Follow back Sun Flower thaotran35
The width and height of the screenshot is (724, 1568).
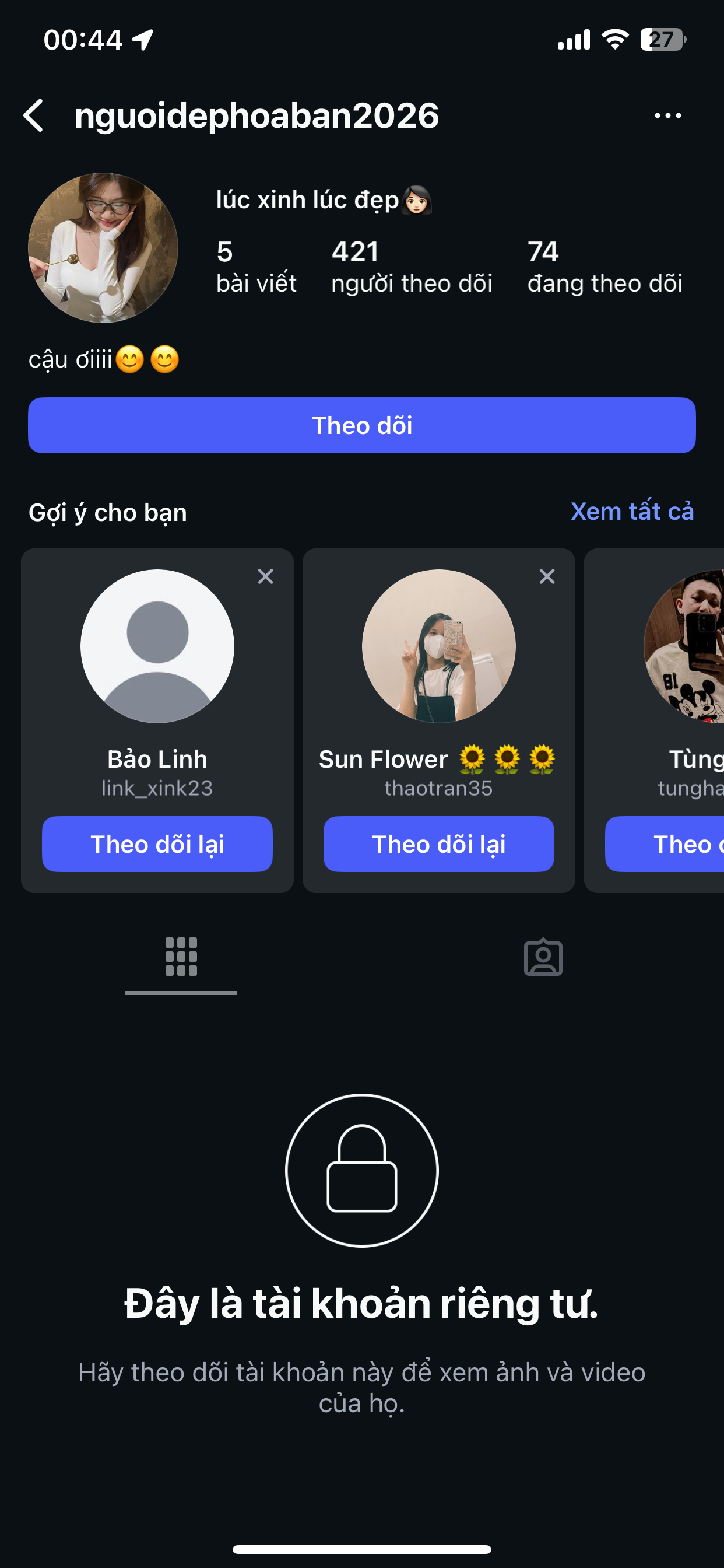[x=438, y=843]
